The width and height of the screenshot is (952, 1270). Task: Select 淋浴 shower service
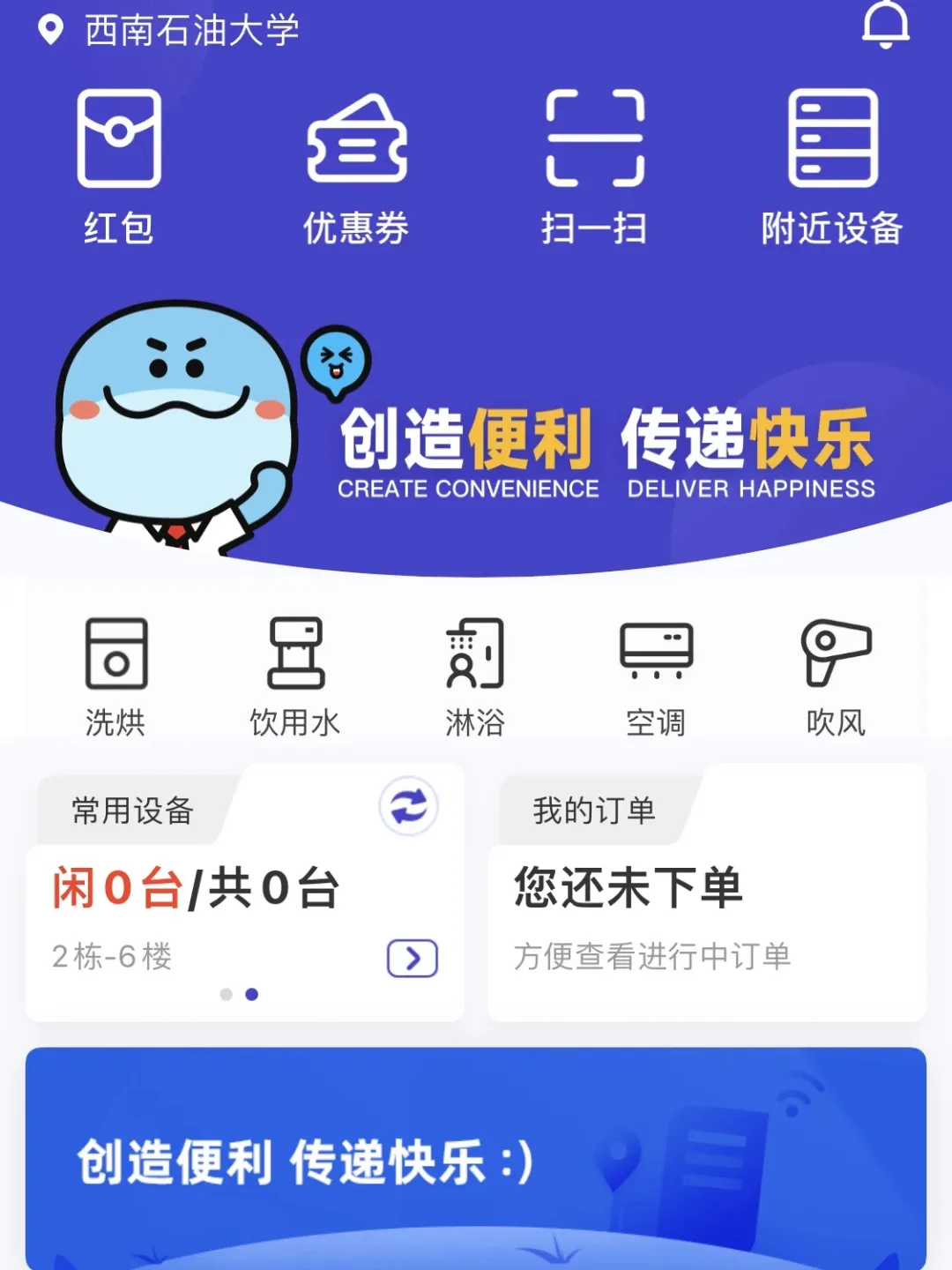coord(475,676)
